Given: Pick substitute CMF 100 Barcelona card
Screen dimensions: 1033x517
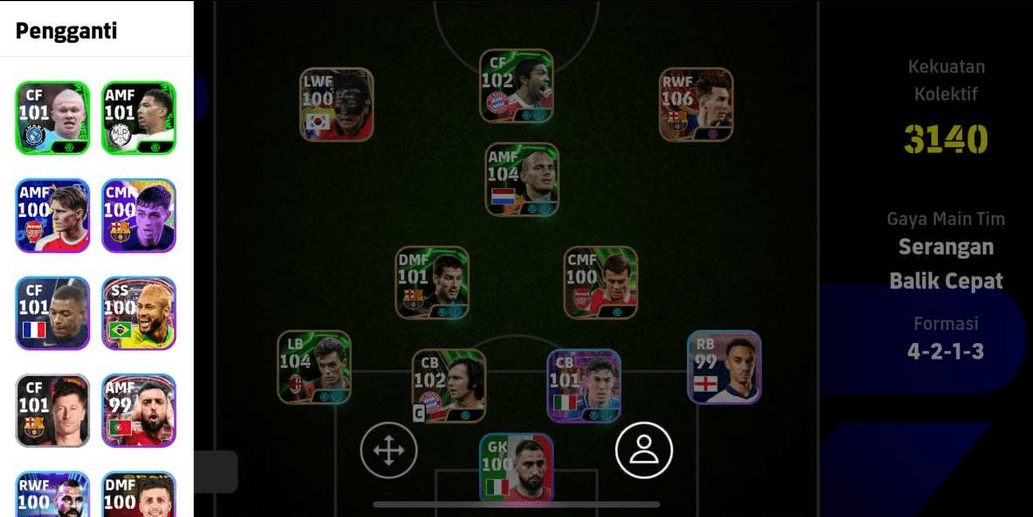Looking at the screenshot, I should coord(139,215).
